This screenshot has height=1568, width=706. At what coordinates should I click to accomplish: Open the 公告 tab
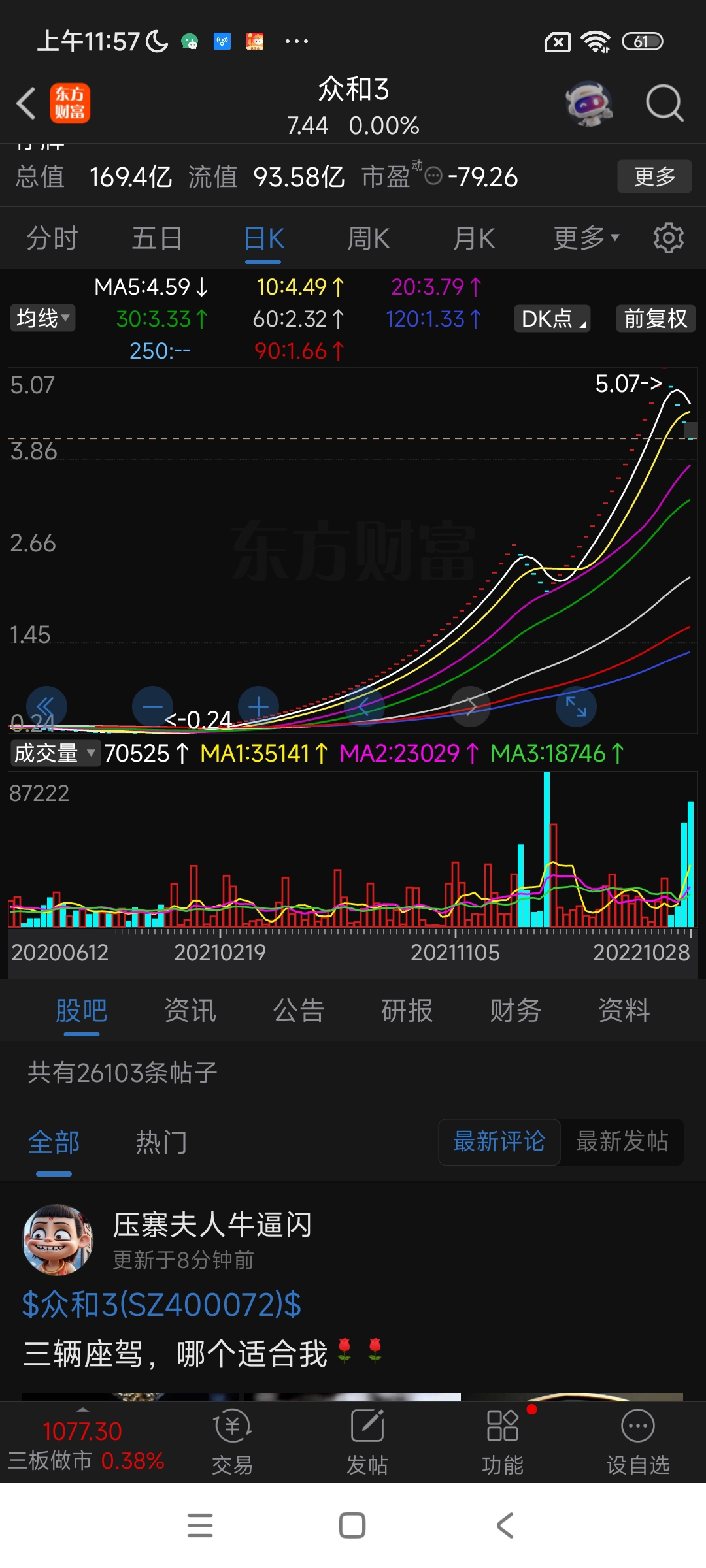298,1011
